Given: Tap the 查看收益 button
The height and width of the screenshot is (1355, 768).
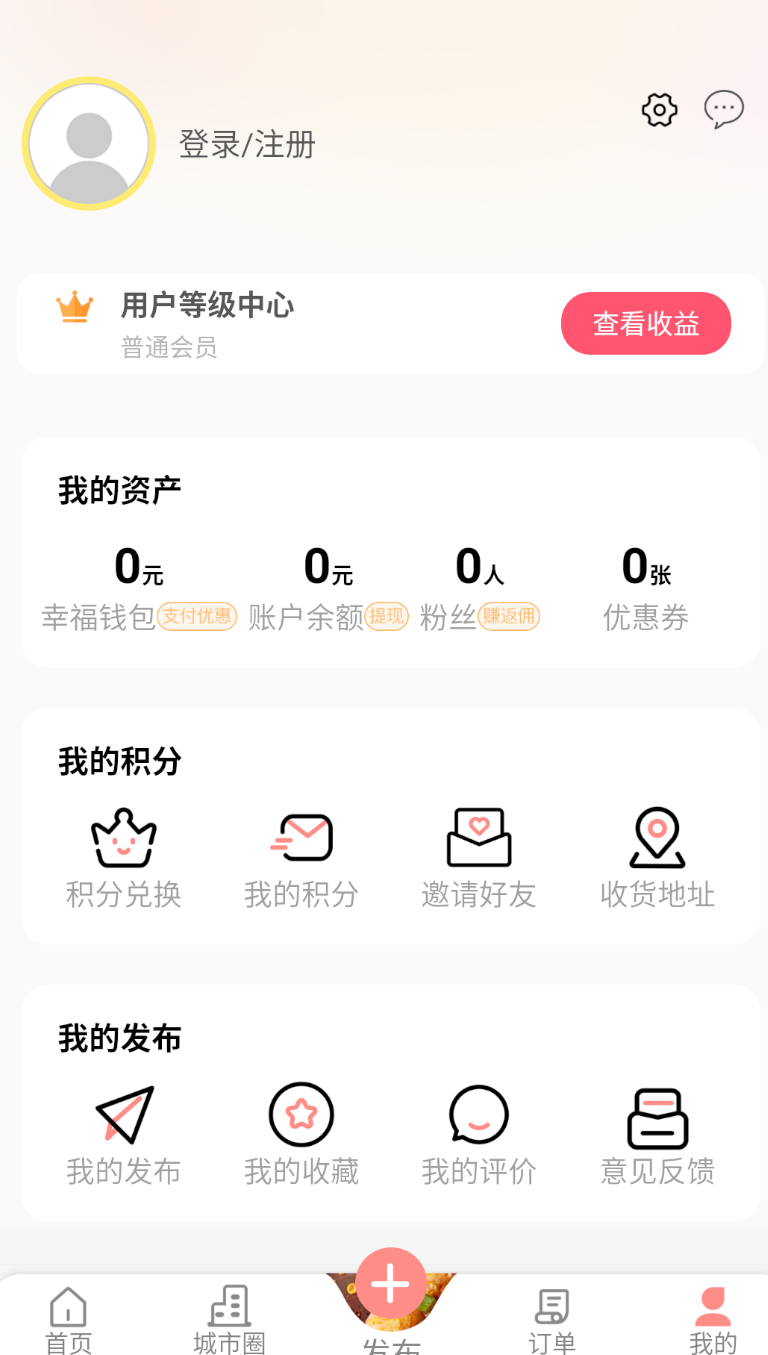Looking at the screenshot, I should pyautogui.click(x=646, y=323).
